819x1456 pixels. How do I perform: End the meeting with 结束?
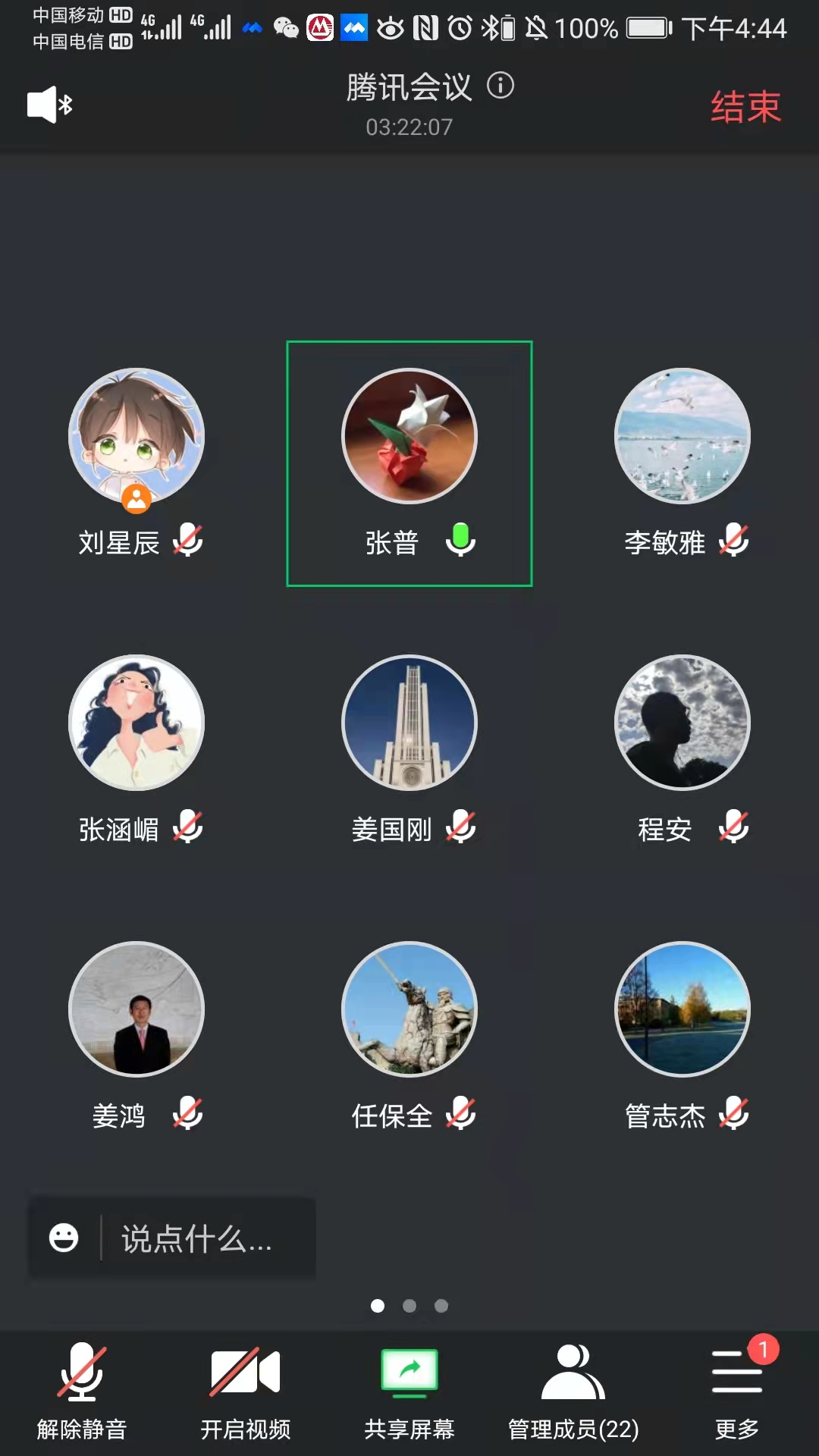pyautogui.click(x=745, y=106)
